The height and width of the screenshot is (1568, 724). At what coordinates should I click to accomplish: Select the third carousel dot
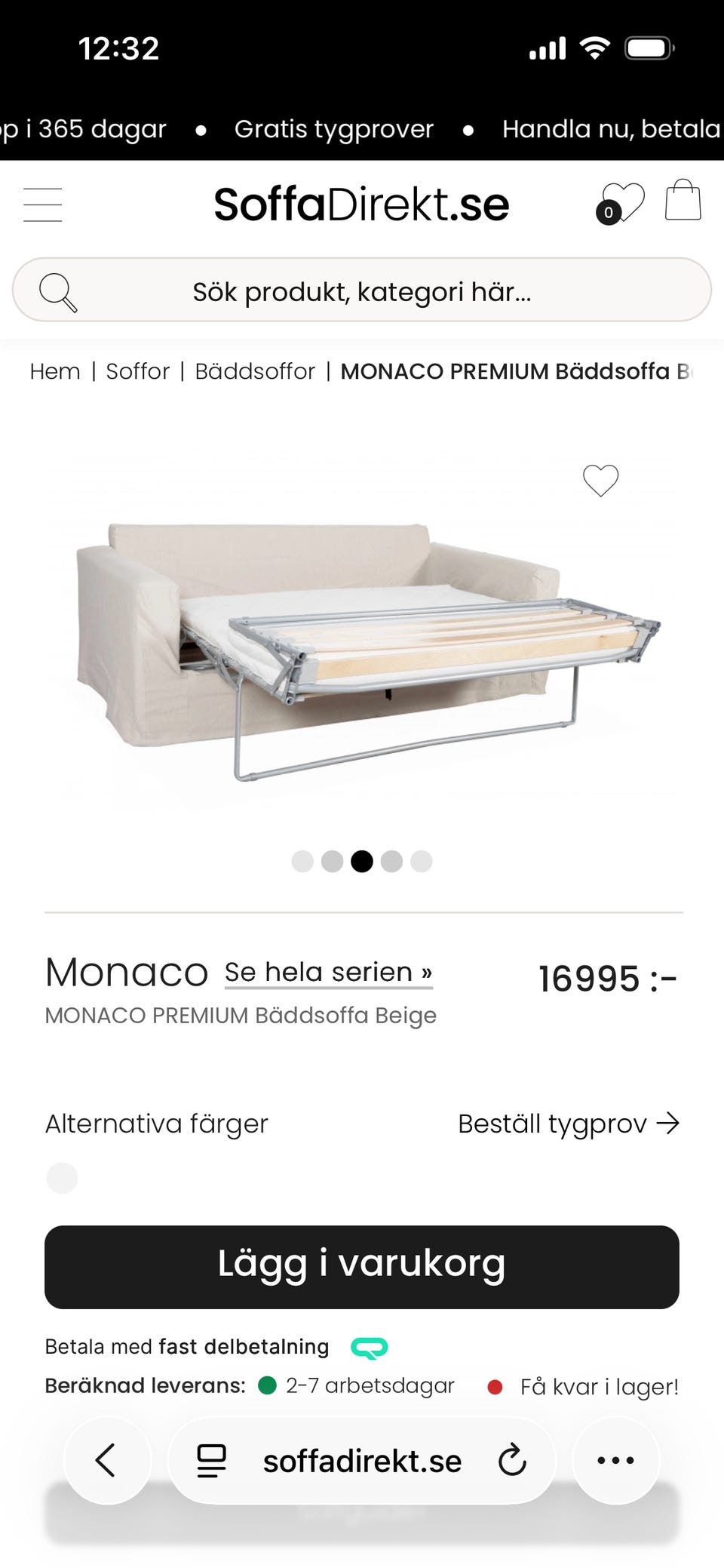point(362,861)
